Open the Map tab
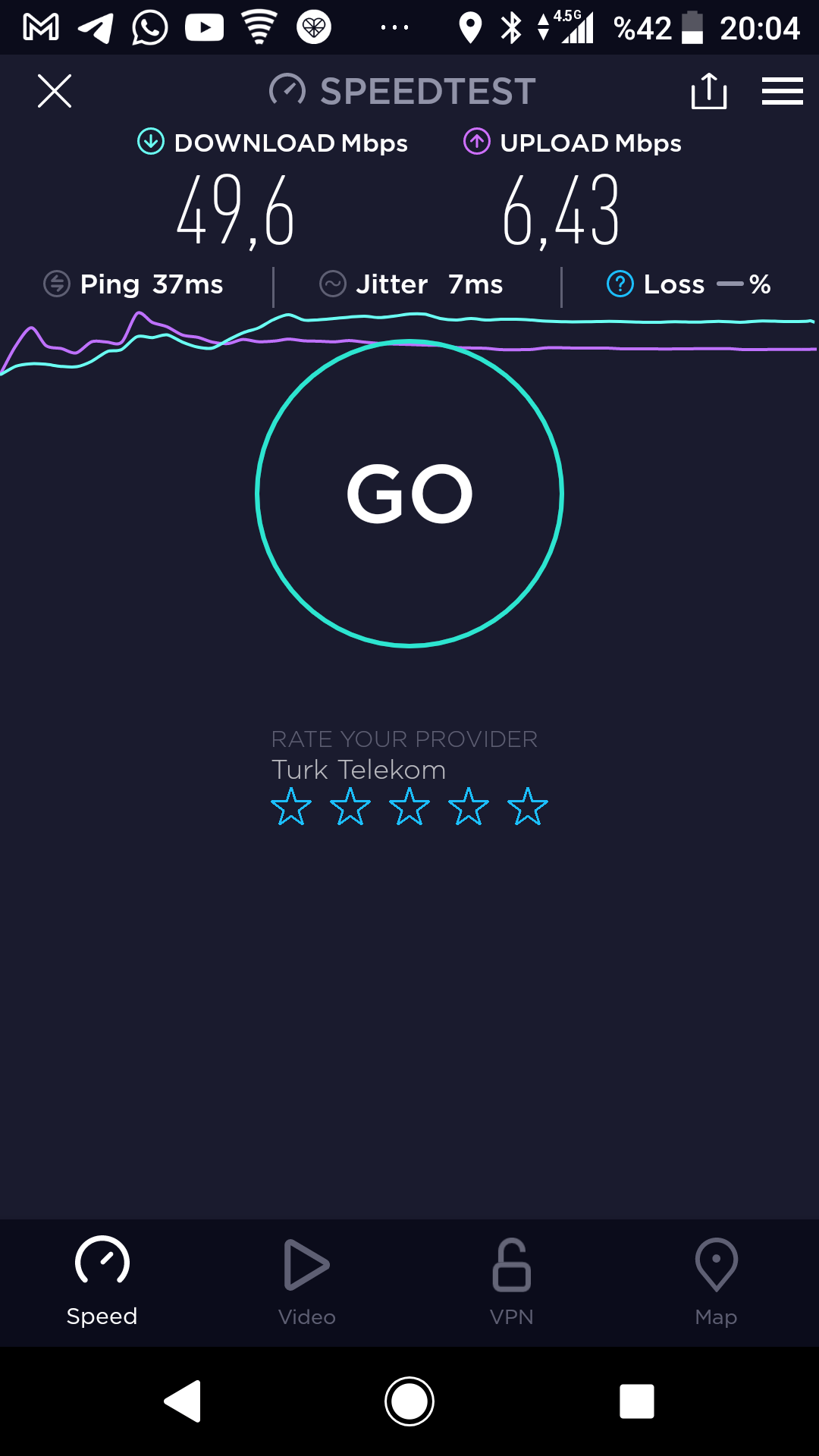 click(x=717, y=1282)
